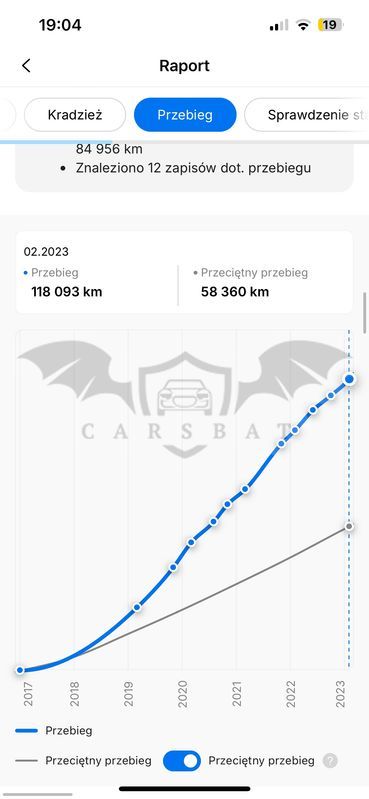This screenshot has width=369, height=799.
Task: Disable the Przeciętny przebieg switch
Action: click(182, 761)
